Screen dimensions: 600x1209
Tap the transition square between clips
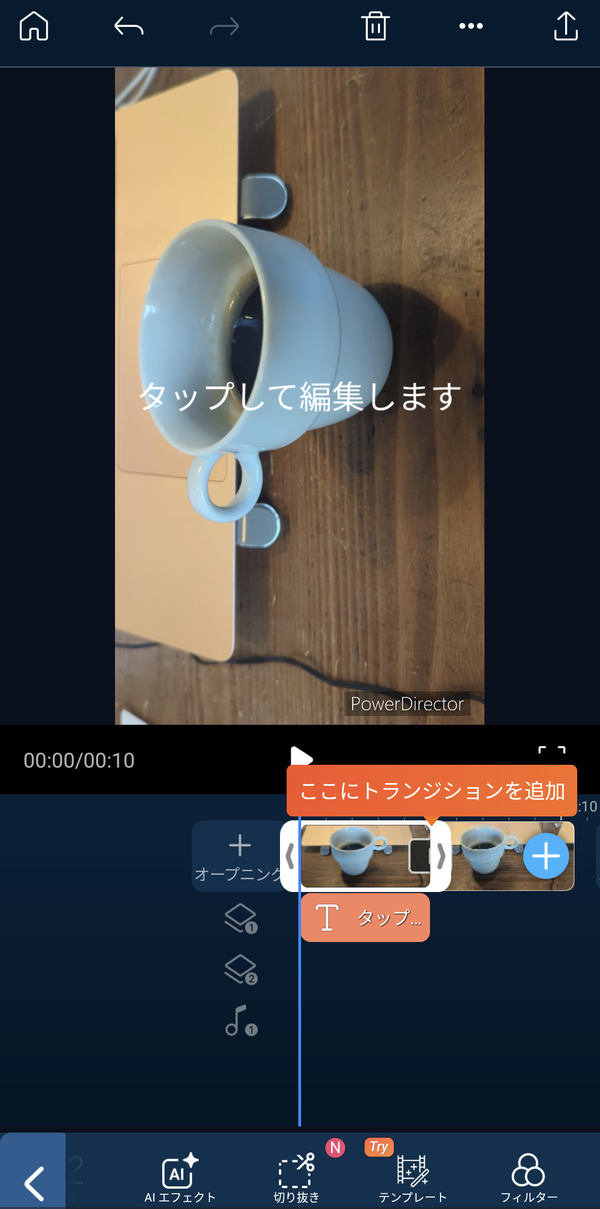click(422, 856)
